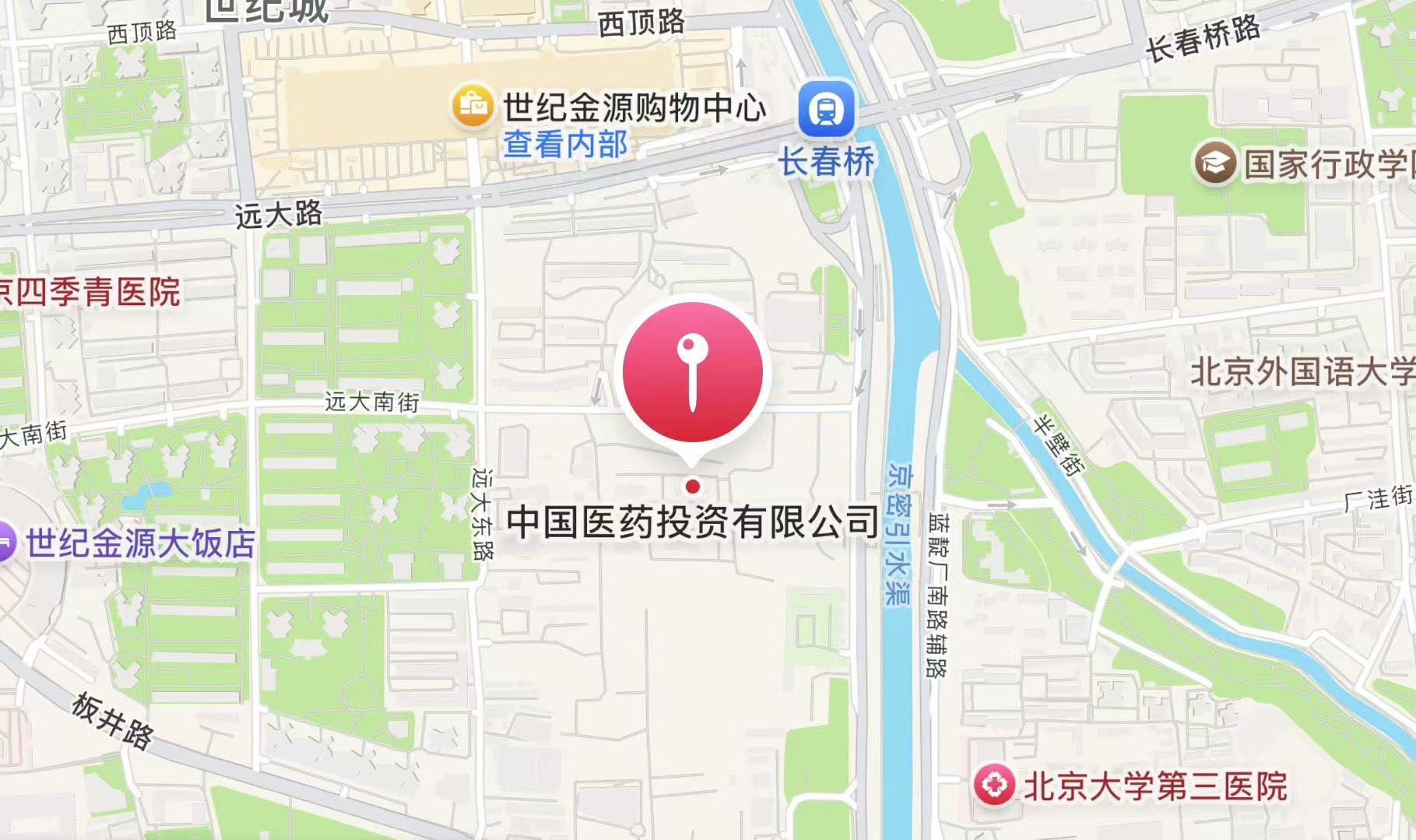The width and height of the screenshot is (1416, 840).
Task: Select the 长春桥 subway station icon
Action: click(x=826, y=109)
